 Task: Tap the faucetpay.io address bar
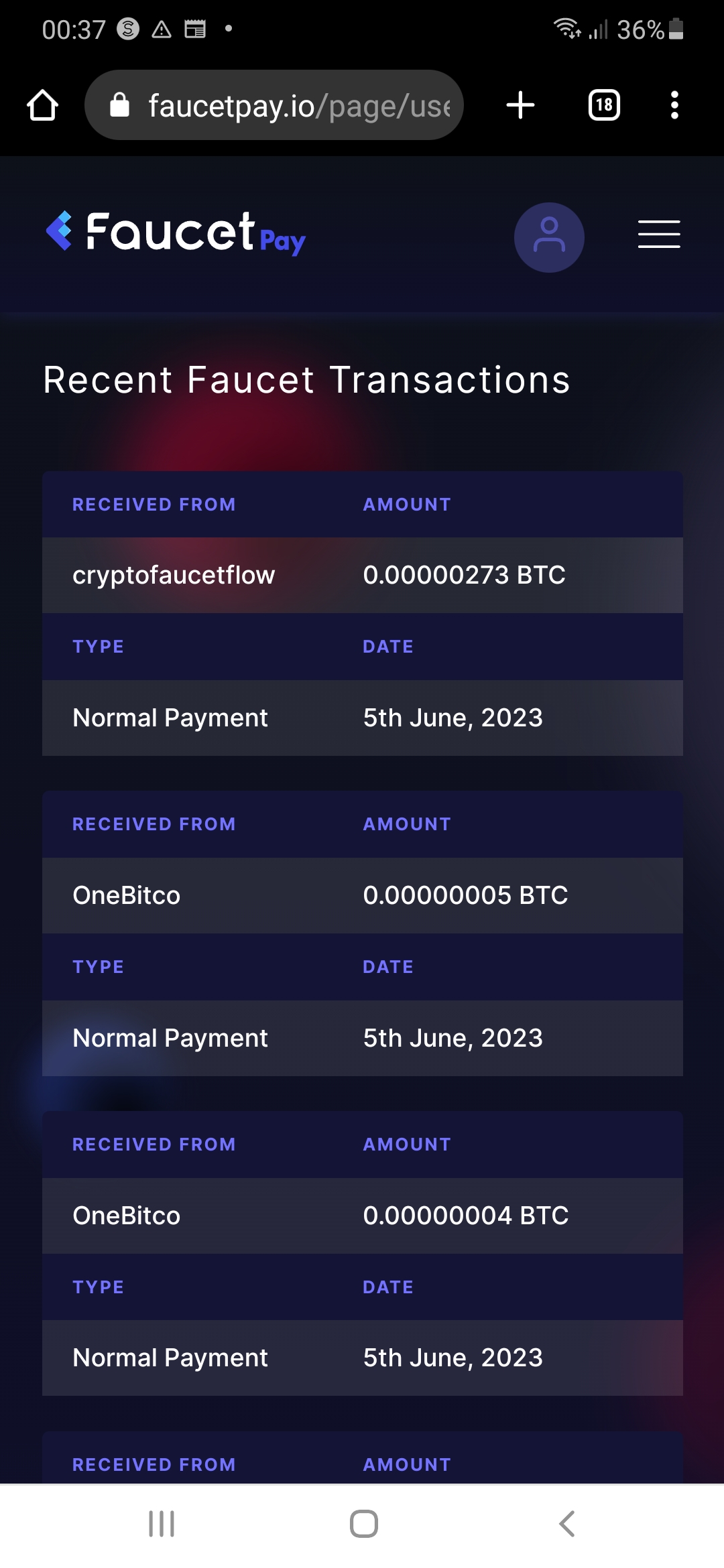click(x=274, y=105)
